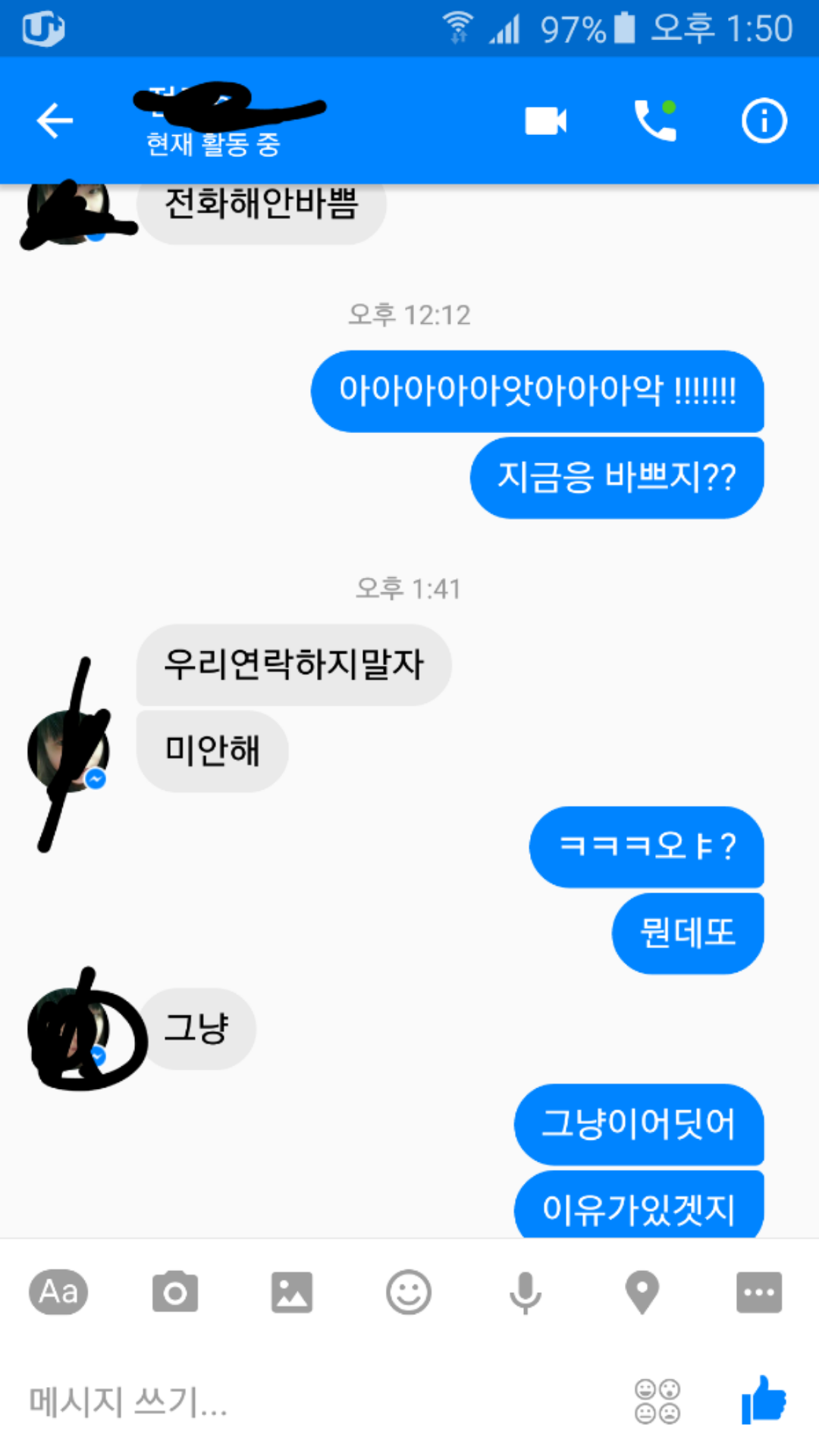Open the camera to take a photo
The width and height of the screenshot is (819, 1456).
175,1291
